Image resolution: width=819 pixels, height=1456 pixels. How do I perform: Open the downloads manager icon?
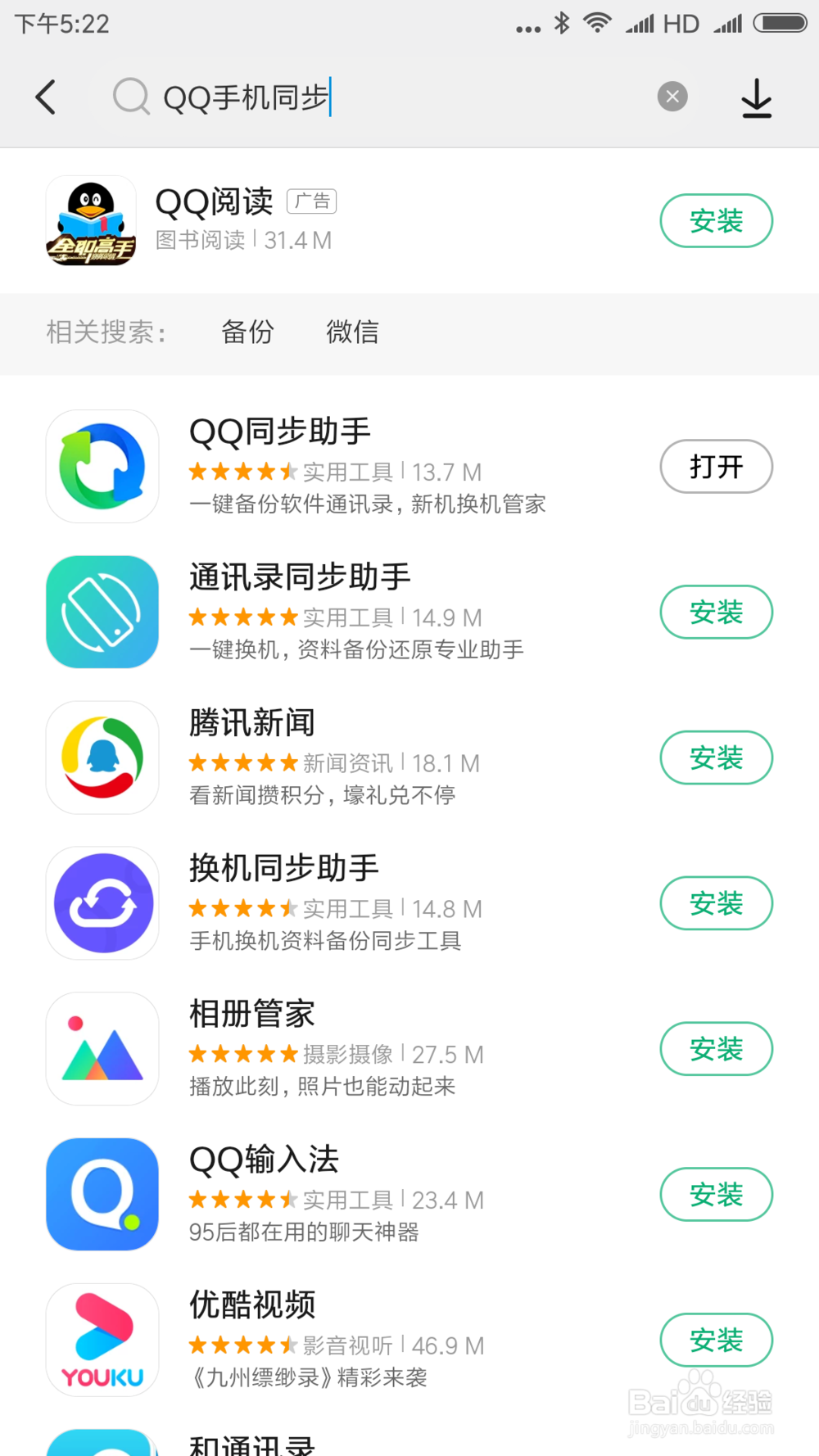point(756,96)
